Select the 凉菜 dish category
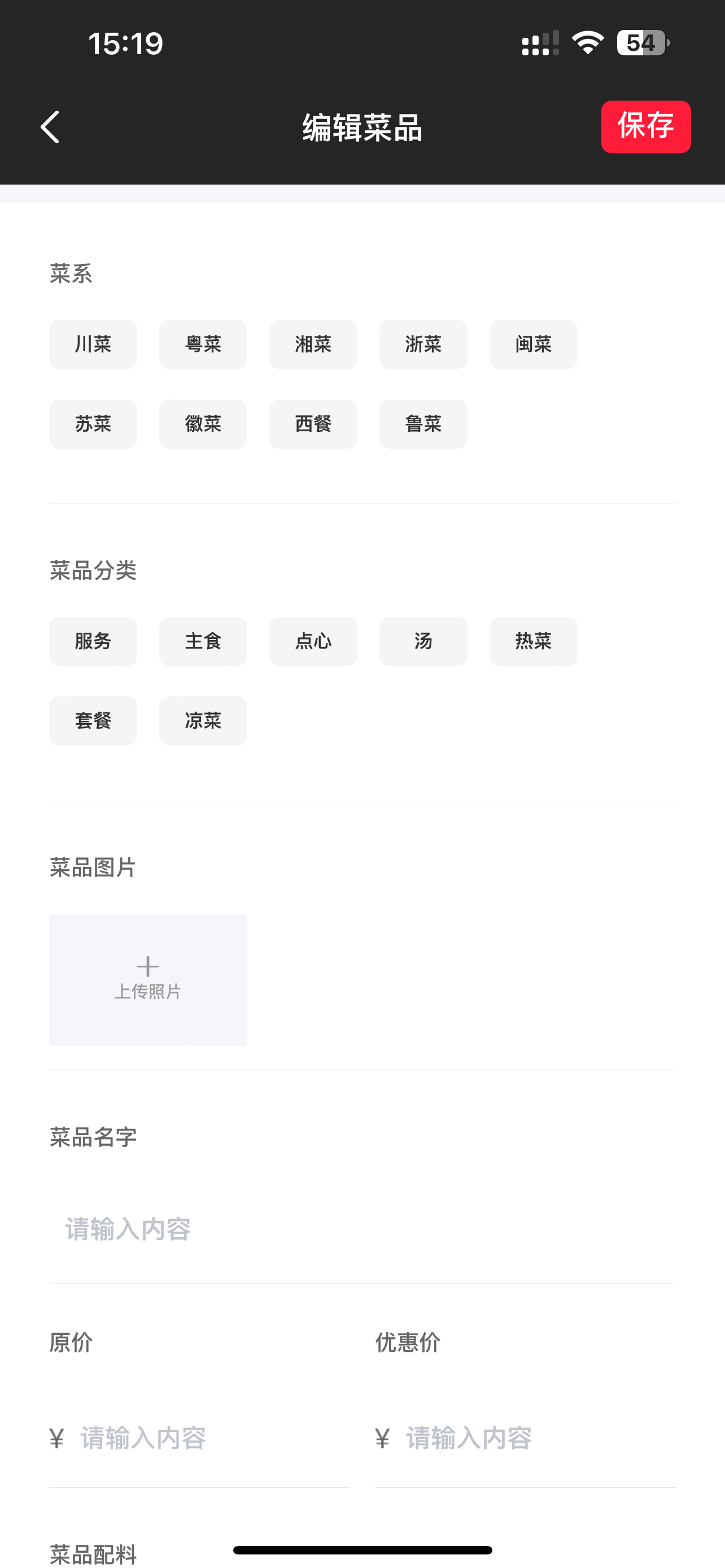 (x=203, y=721)
